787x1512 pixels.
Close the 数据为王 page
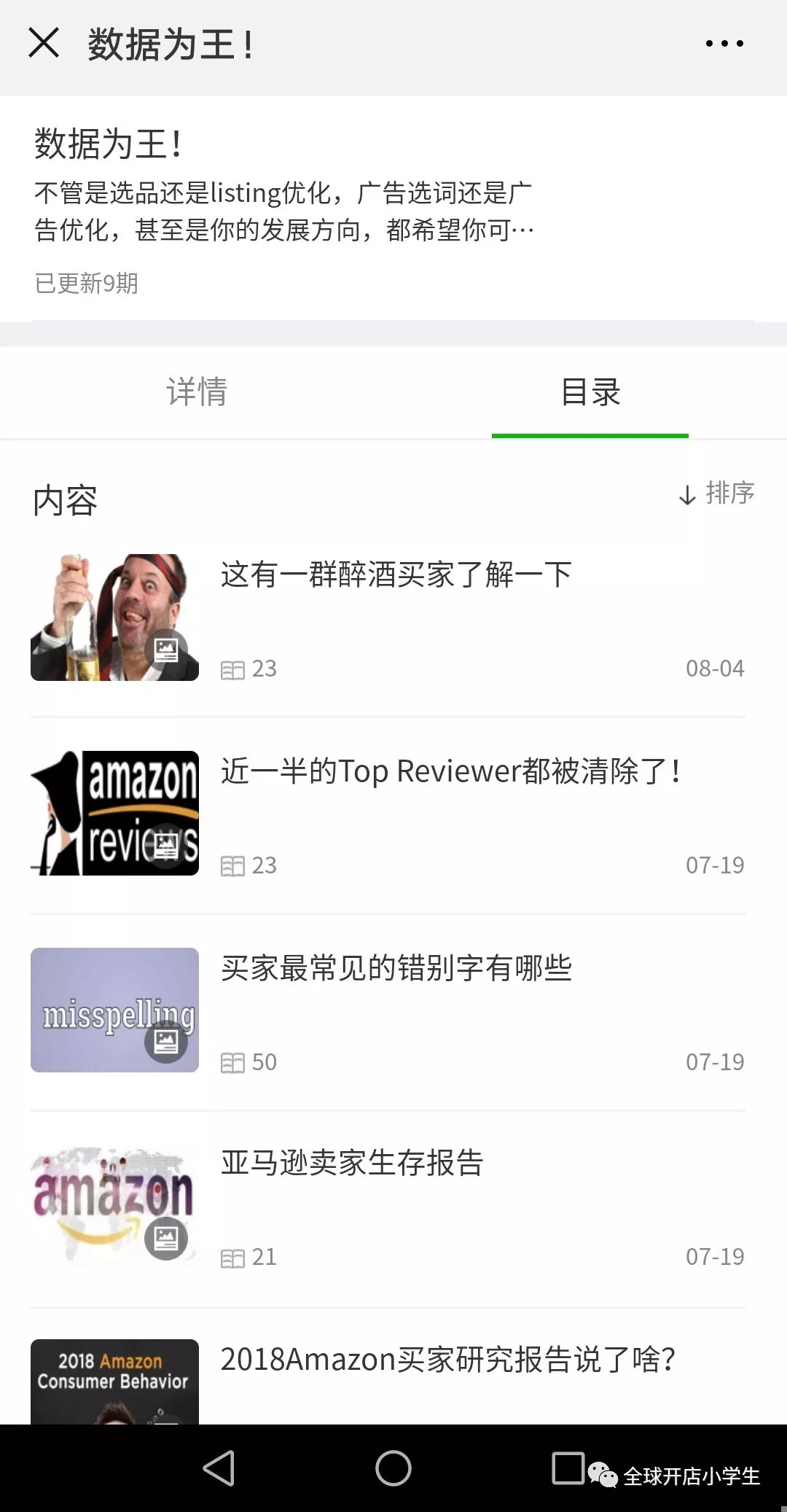pyautogui.click(x=44, y=43)
